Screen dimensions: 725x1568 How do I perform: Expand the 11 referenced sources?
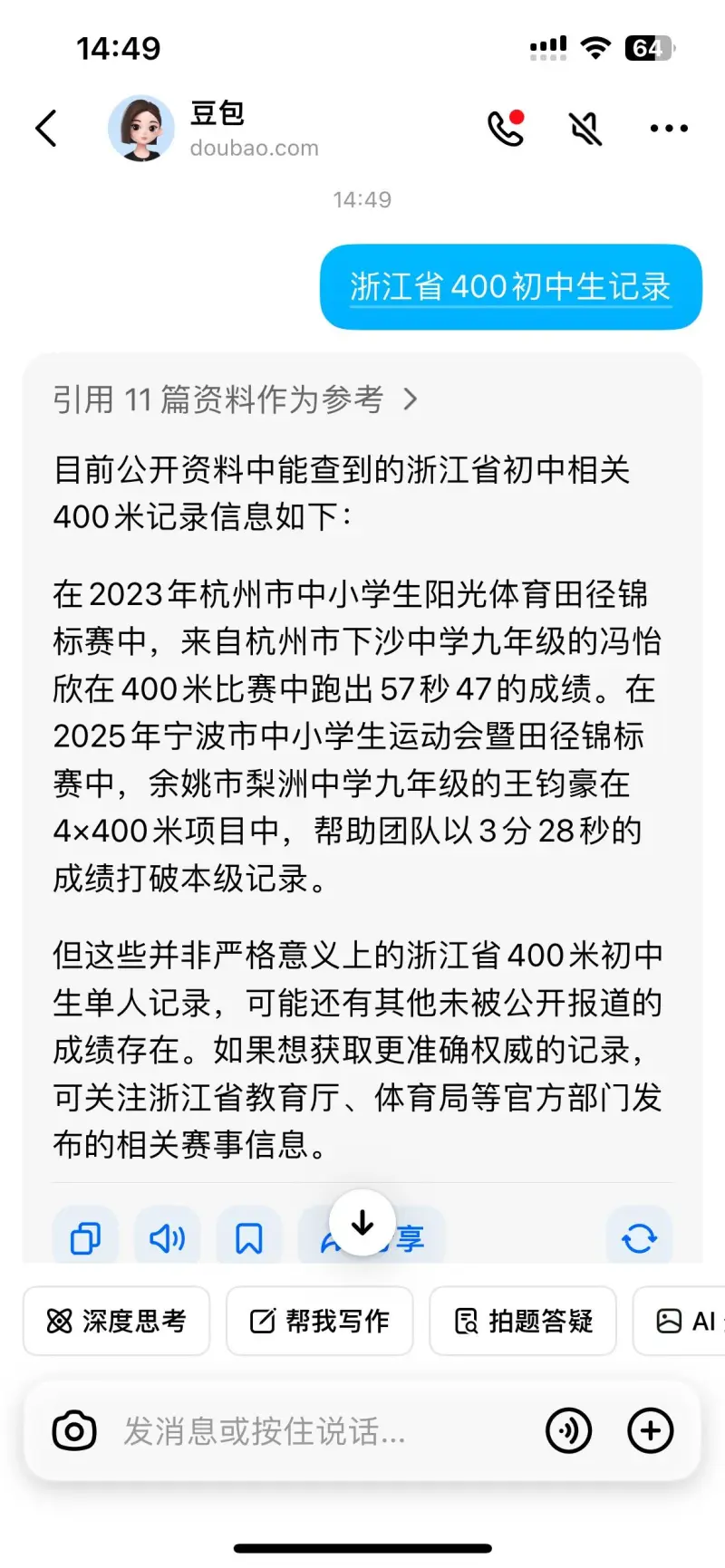tap(236, 399)
